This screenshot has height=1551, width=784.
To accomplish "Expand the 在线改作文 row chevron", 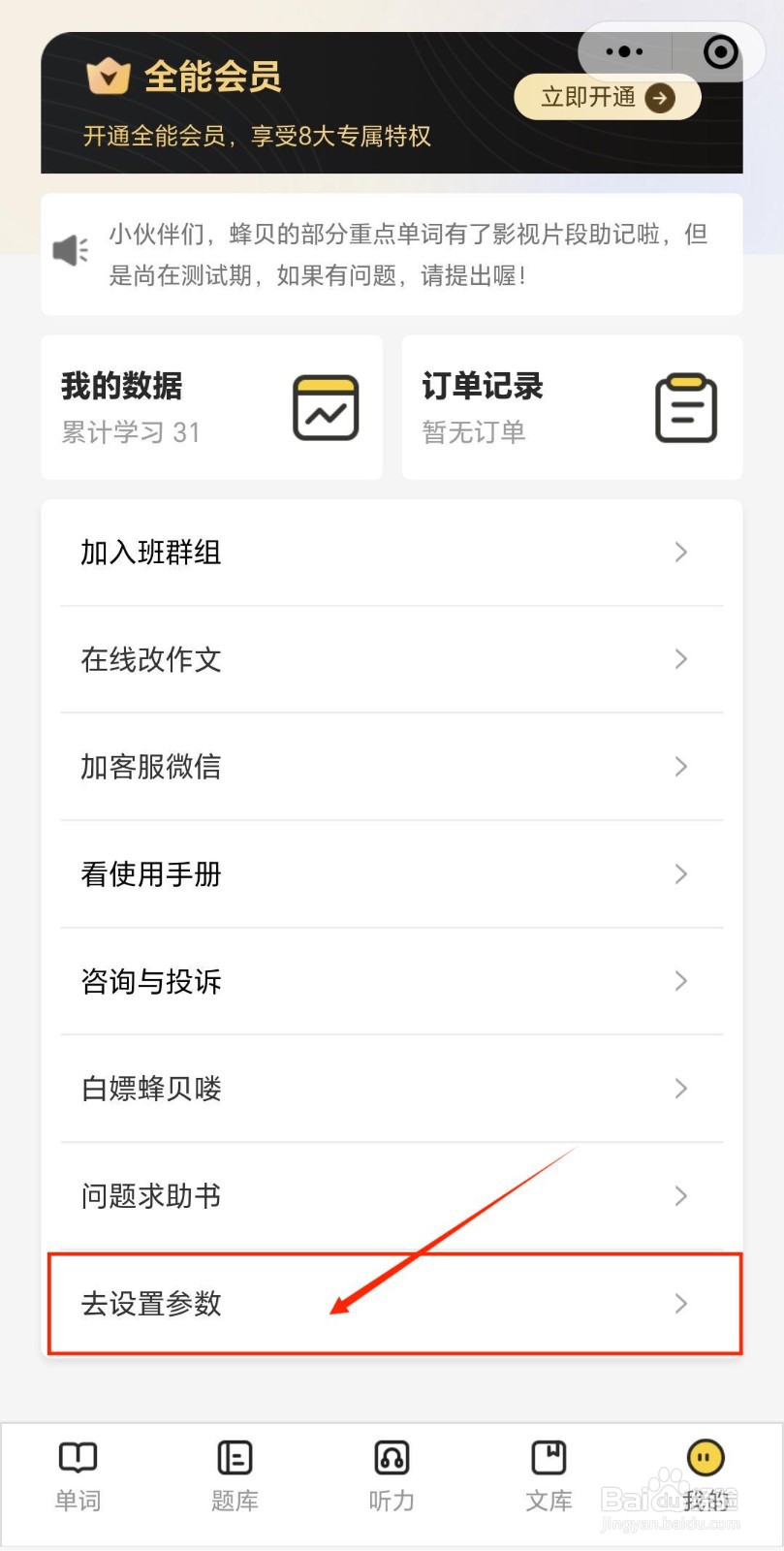I will tap(680, 659).
